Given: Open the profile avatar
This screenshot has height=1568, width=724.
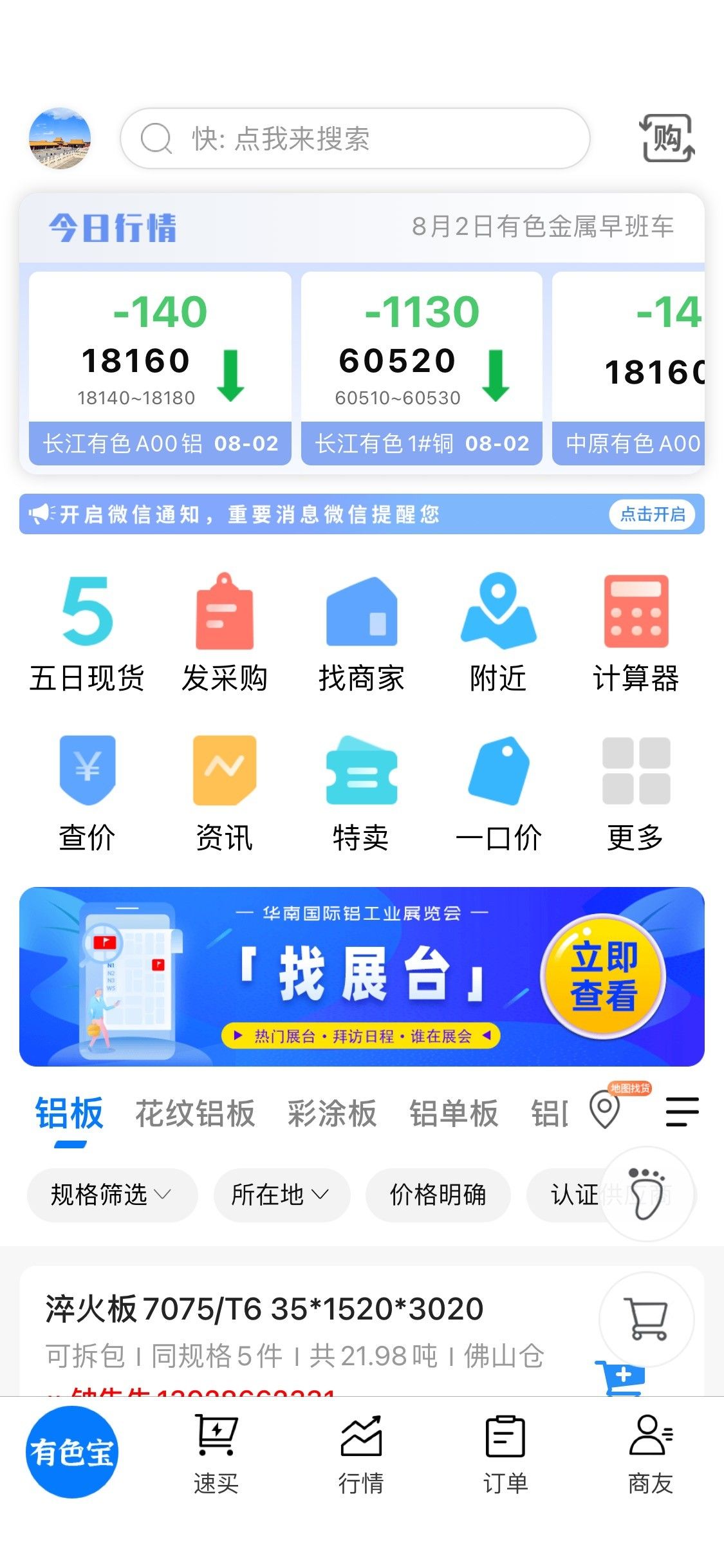Looking at the screenshot, I should (60, 138).
